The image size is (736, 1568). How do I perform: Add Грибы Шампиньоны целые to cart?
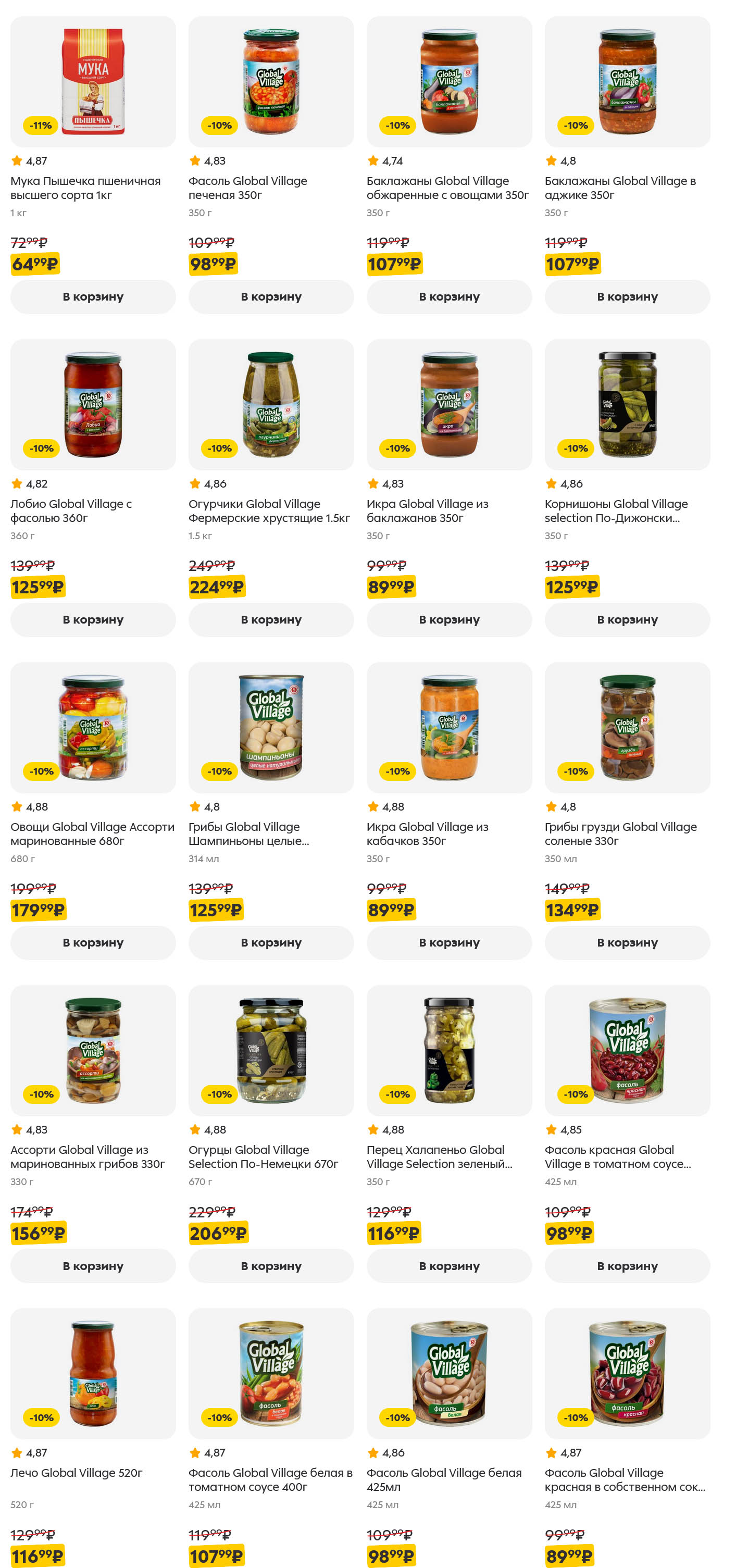point(271,942)
